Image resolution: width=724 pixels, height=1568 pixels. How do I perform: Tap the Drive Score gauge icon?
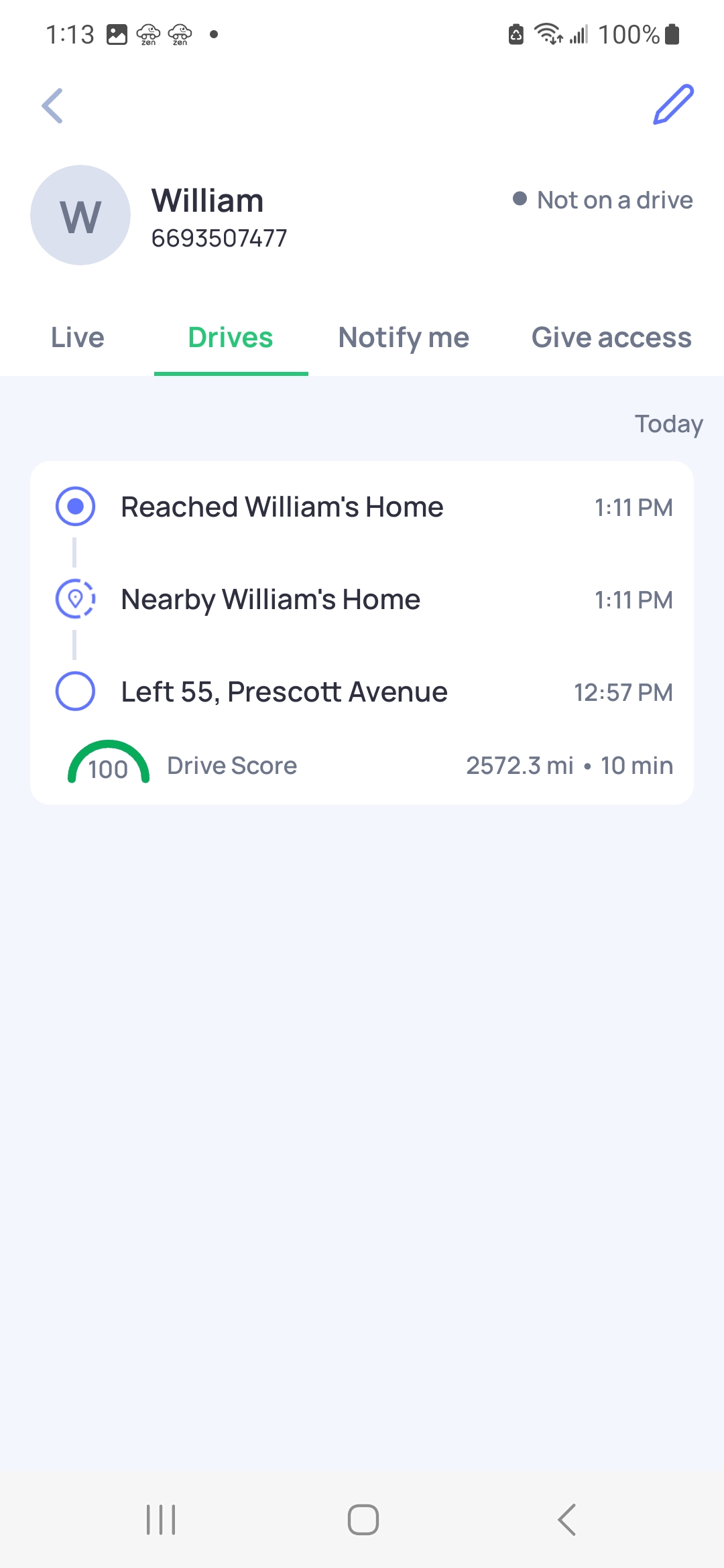click(108, 764)
